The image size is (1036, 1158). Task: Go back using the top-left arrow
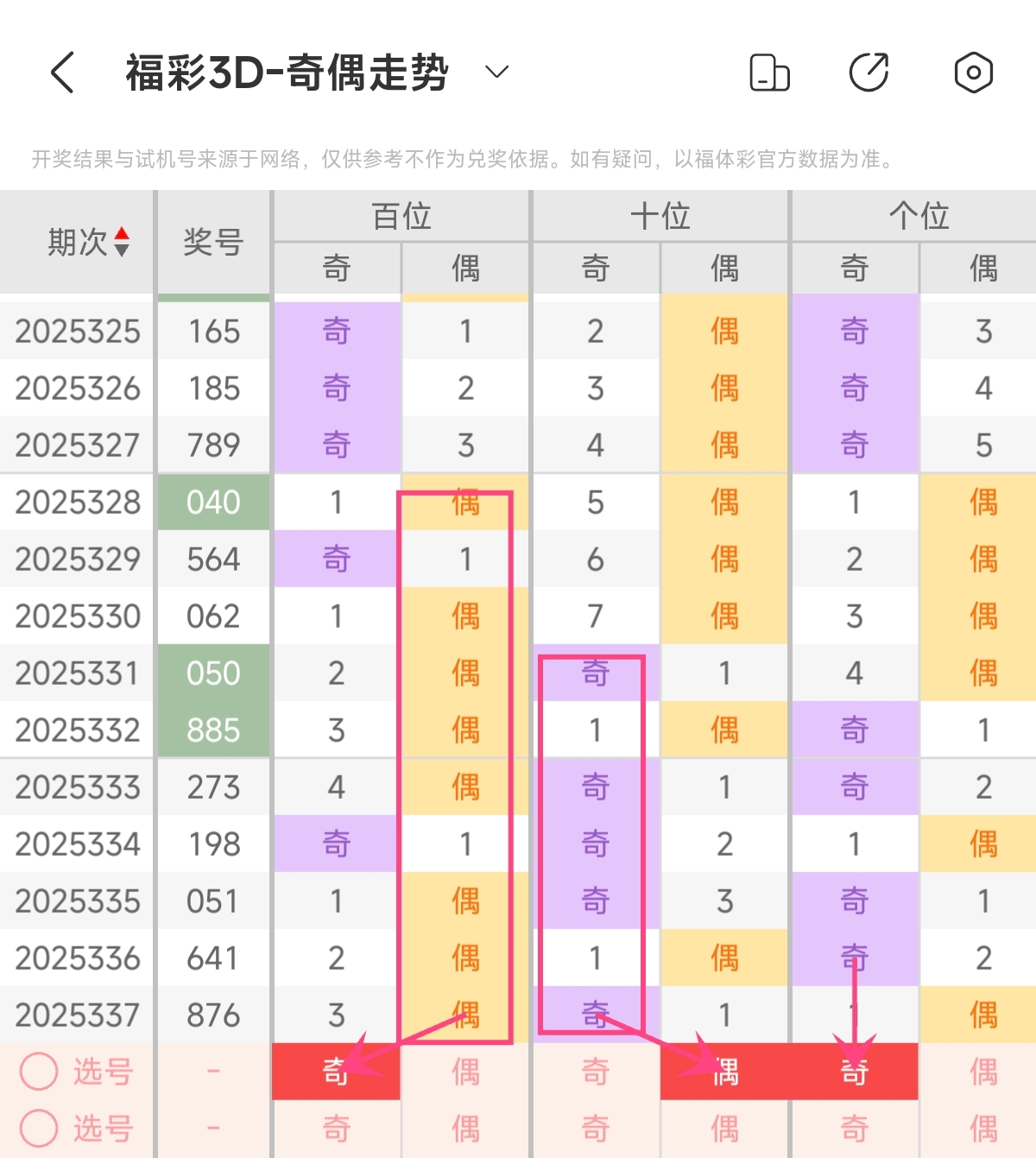click(x=62, y=73)
